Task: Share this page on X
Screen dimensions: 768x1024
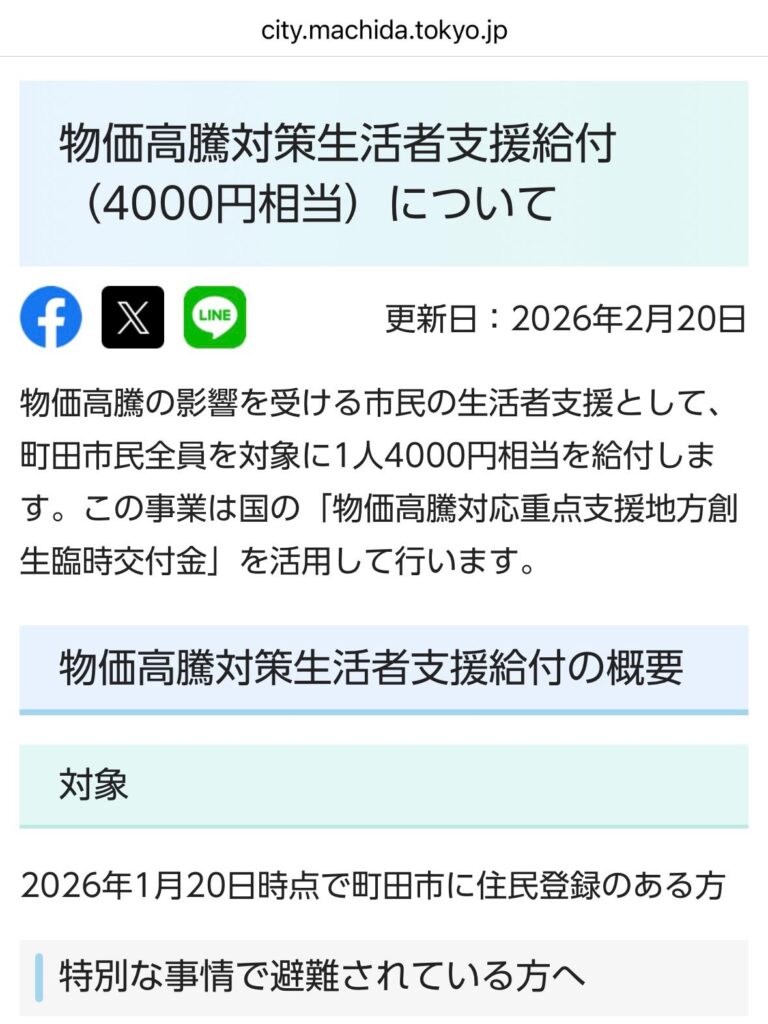Action: pyautogui.click(x=133, y=318)
